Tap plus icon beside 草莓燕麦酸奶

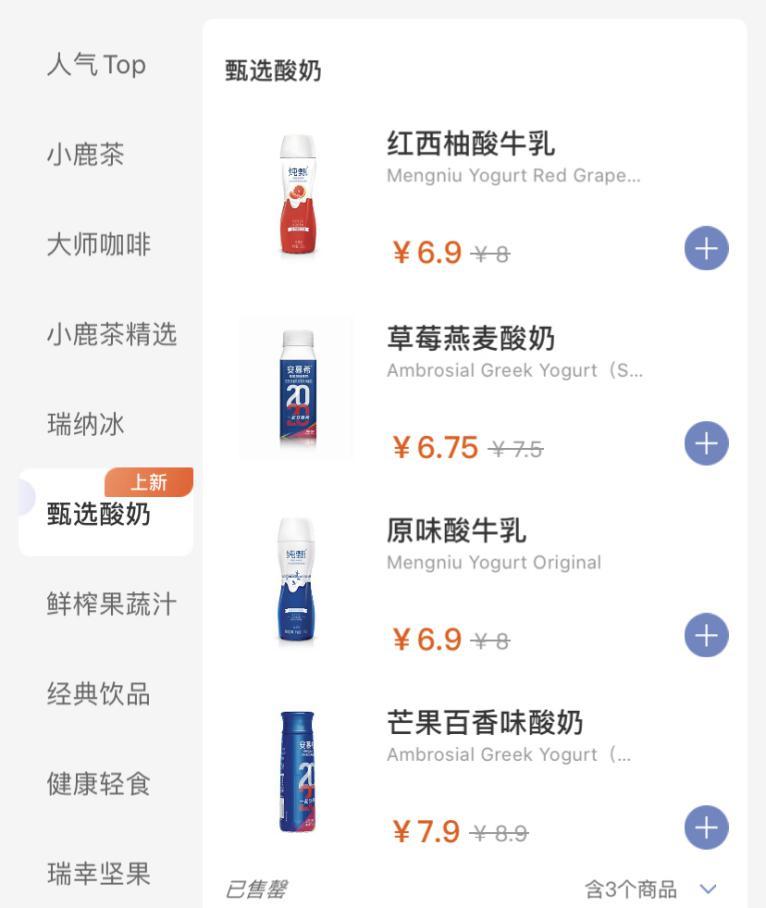point(707,441)
